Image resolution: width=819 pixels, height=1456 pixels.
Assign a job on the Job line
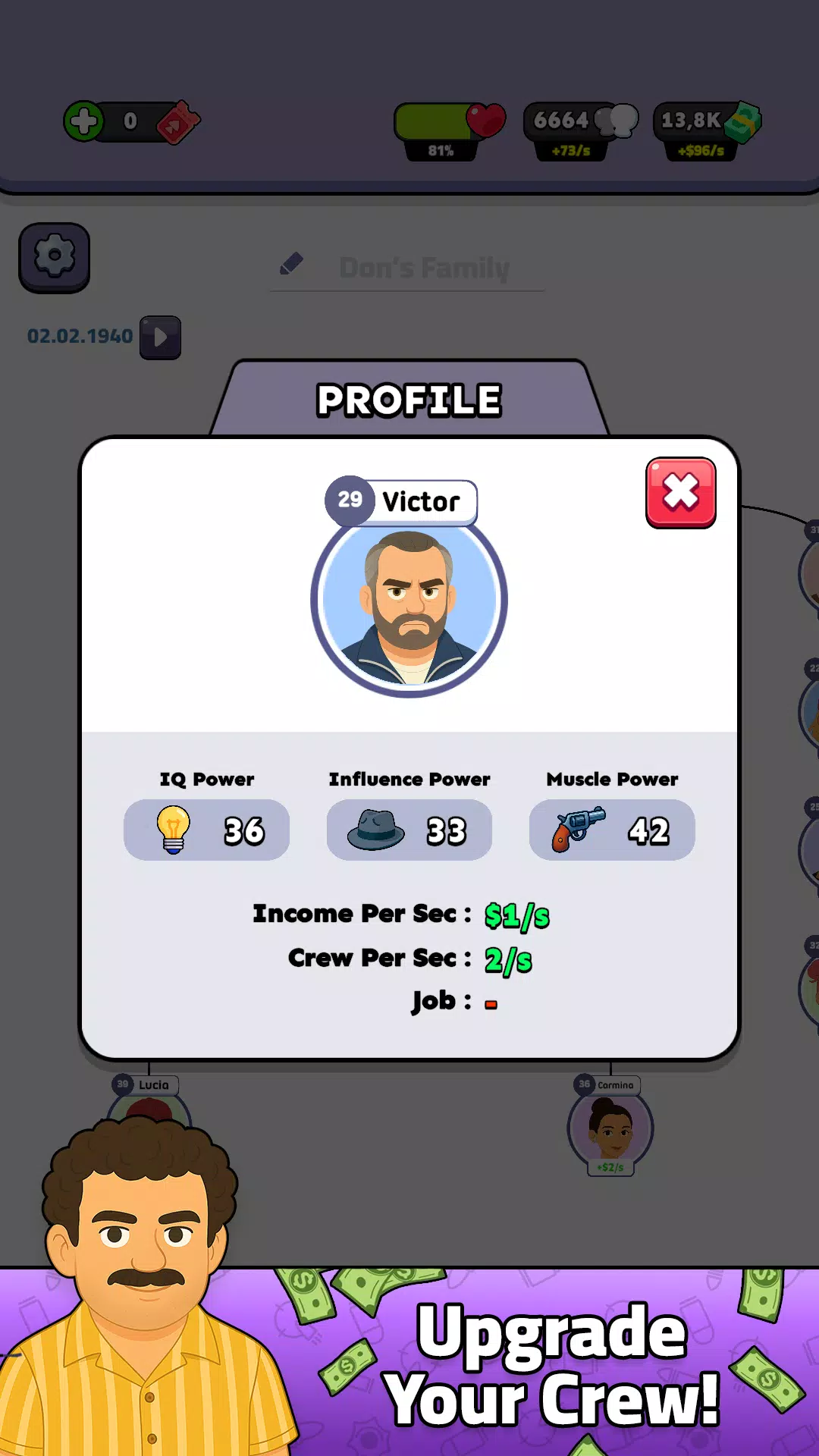coord(491,1001)
